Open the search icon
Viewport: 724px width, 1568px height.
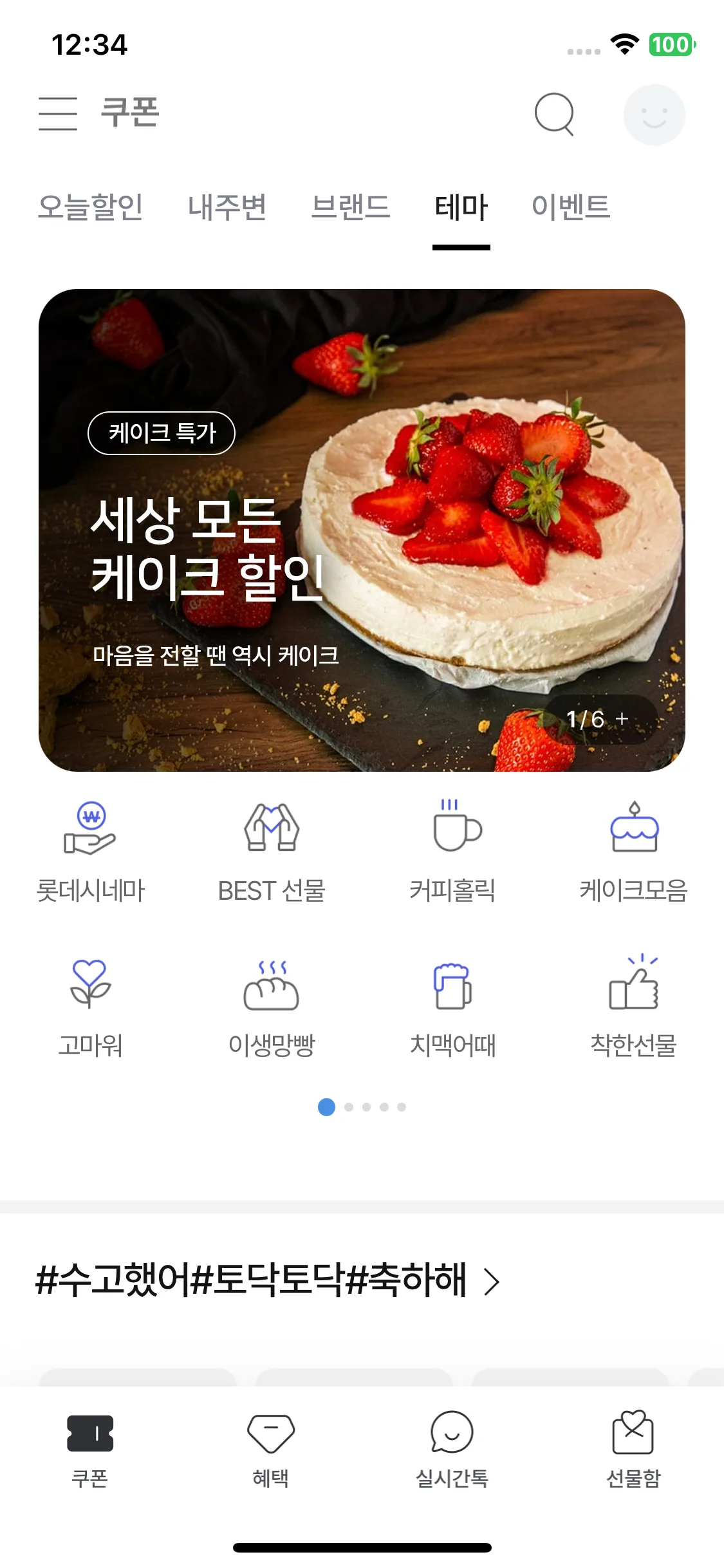(x=553, y=114)
